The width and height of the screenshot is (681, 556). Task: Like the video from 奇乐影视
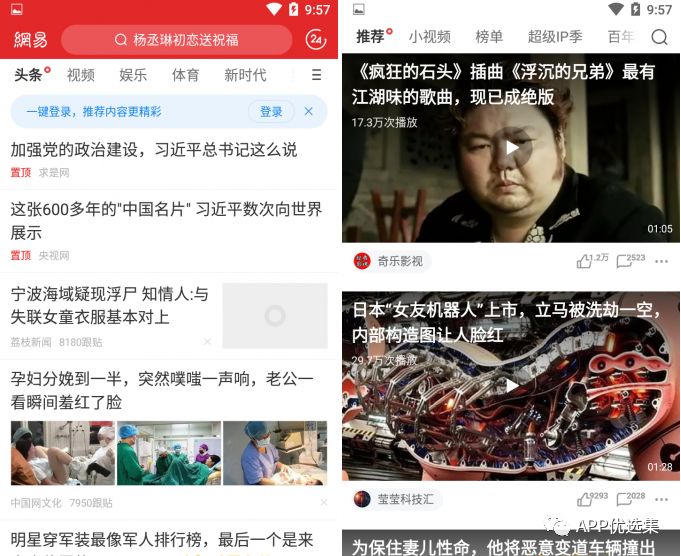(x=585, y=262)
